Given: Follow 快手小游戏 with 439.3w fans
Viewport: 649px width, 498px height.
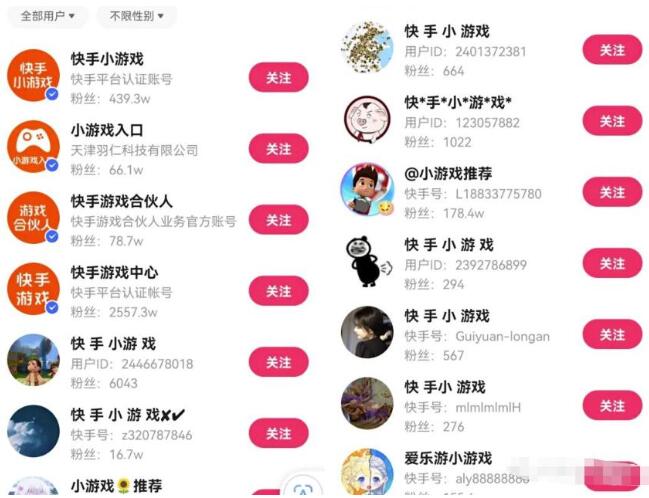Looking at the screenshot, I should coord(278,78).
